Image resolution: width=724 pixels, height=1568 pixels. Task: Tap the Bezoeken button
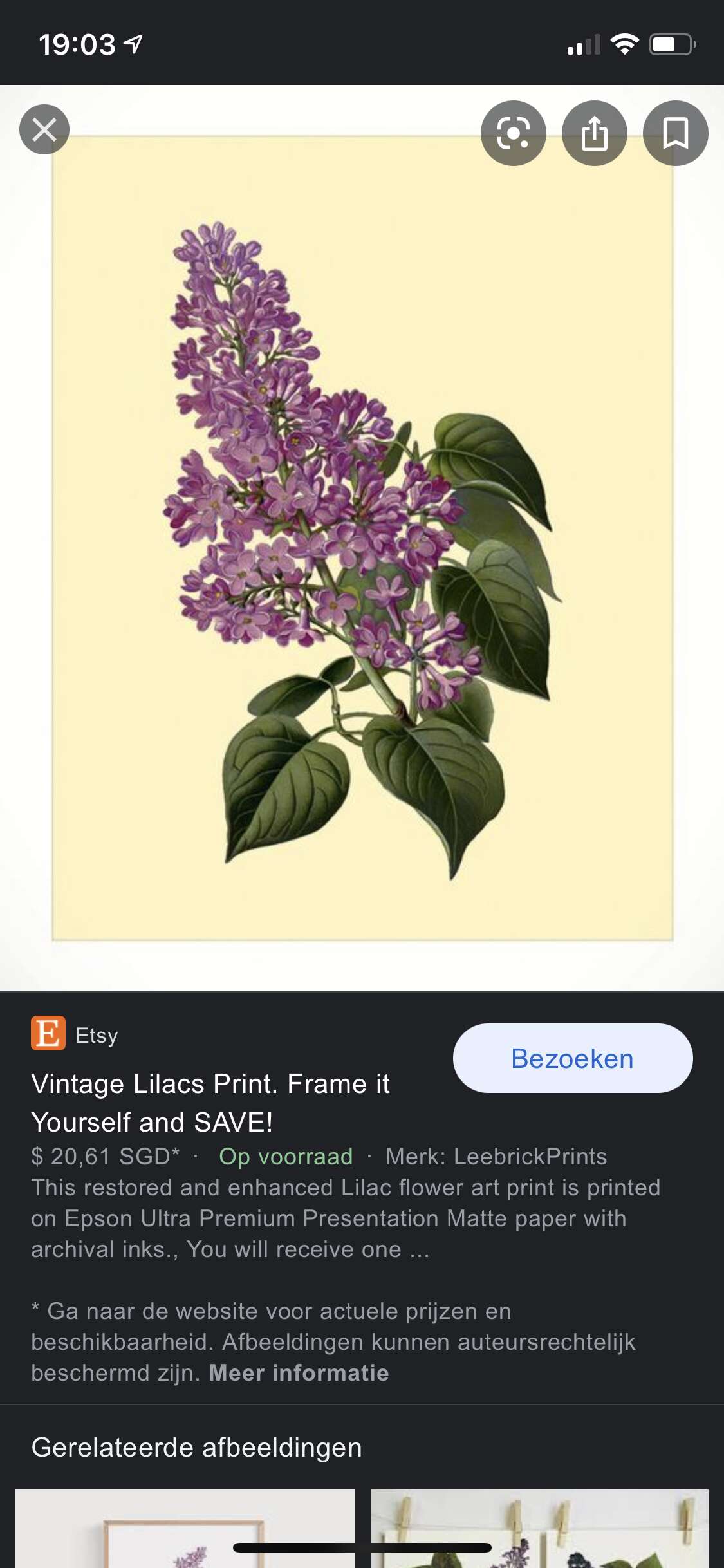[x=573, y=1058]
